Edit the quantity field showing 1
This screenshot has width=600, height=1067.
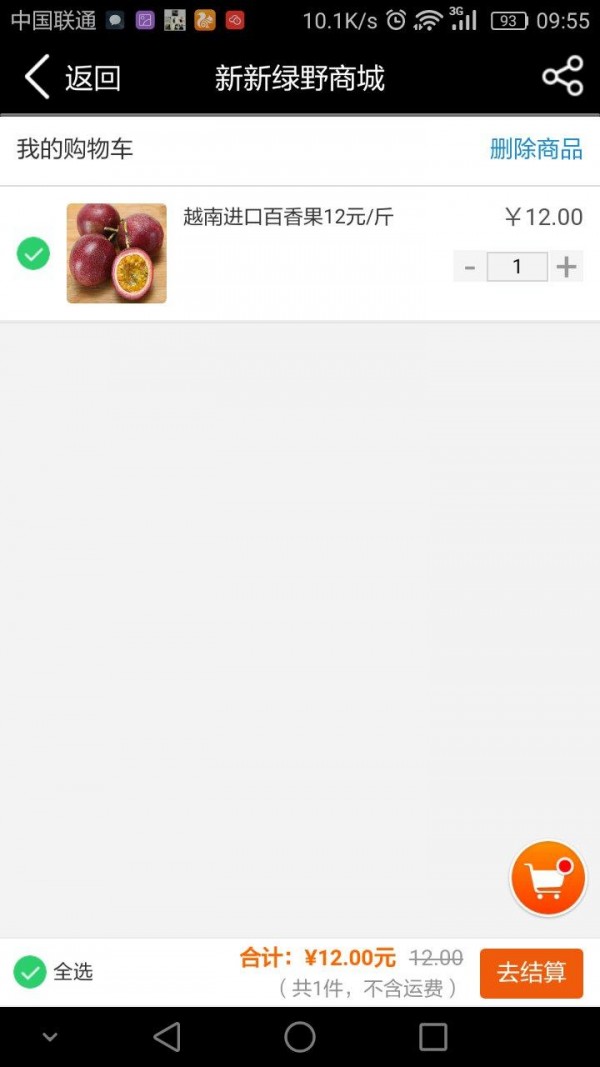(x=517, y=267)
